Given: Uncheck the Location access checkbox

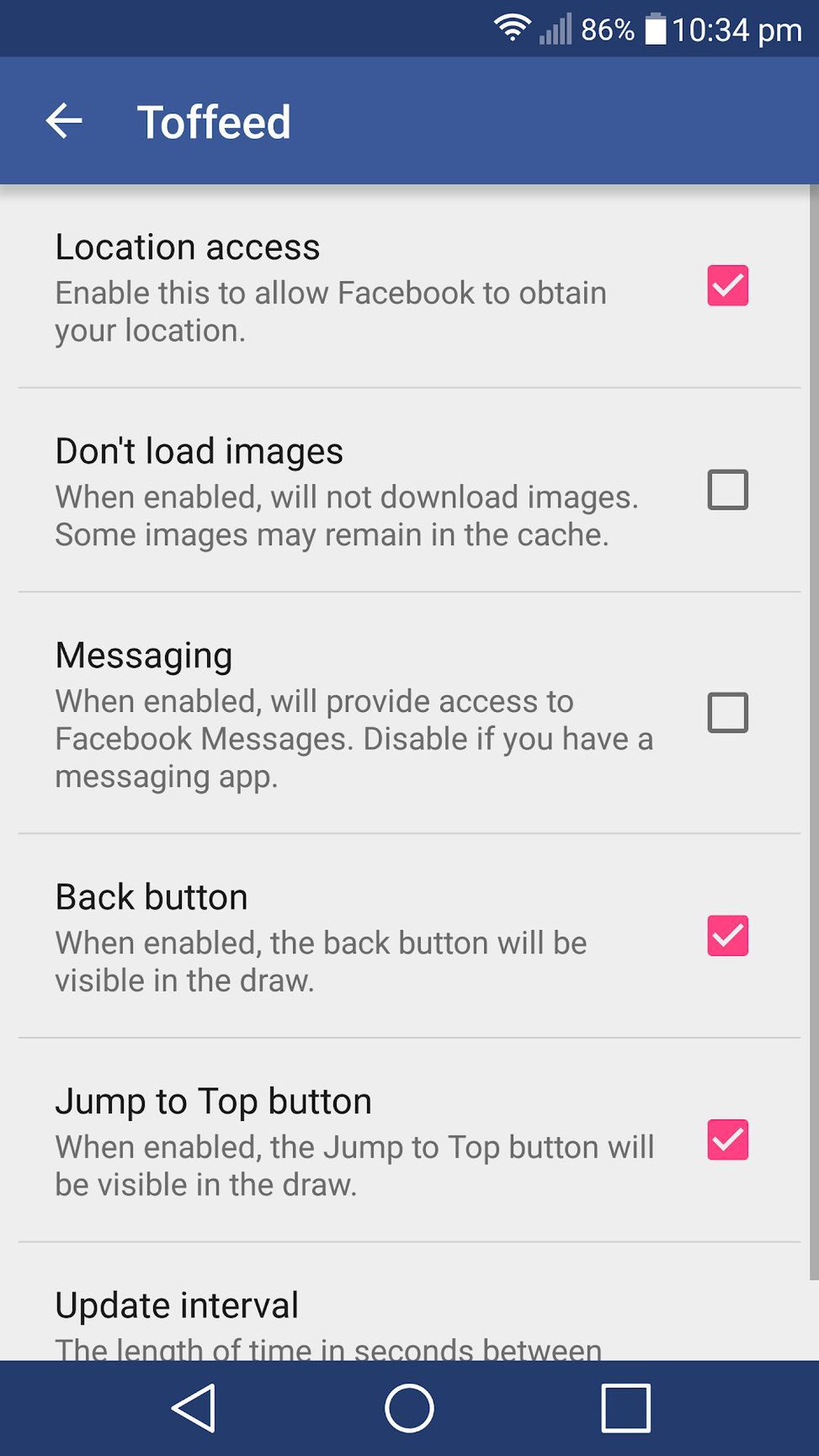Looking at the screenshot, I should click(x=727, y=285).
